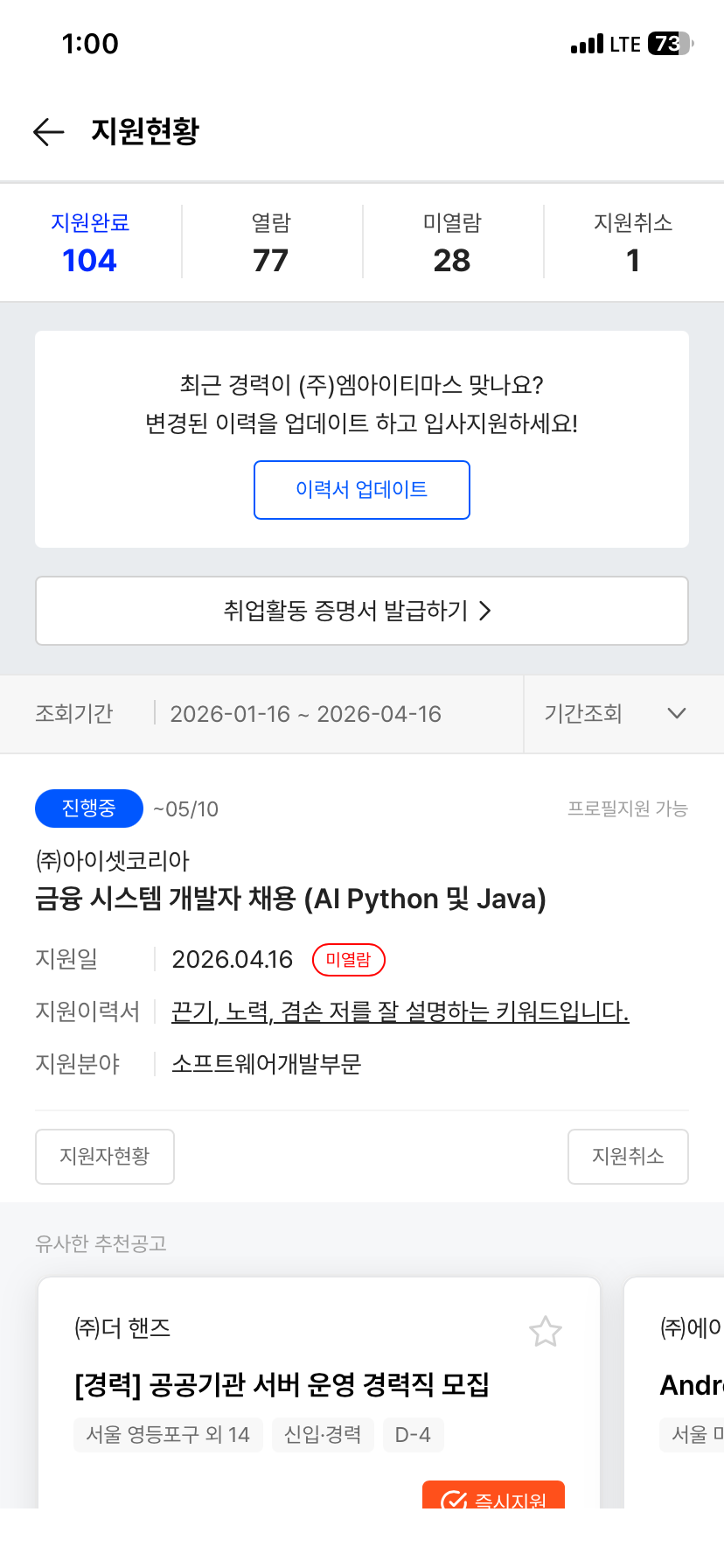Image resolution: width=724 pixels, height=1568 pixels.
Task: View 지원자현황 for 아이셋코리아
Action: point(105,1157)
